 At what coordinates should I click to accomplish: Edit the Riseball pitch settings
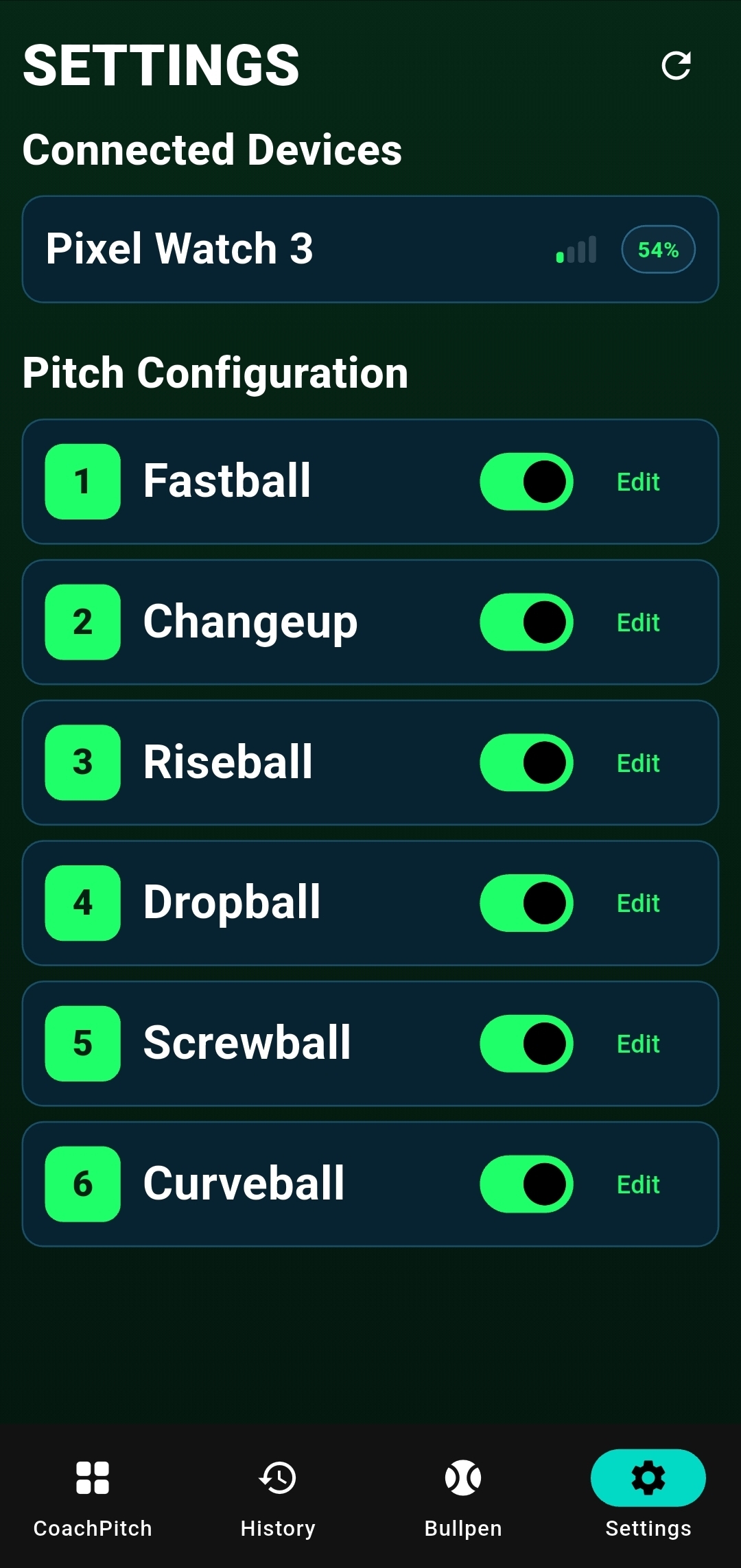point(637,763)
